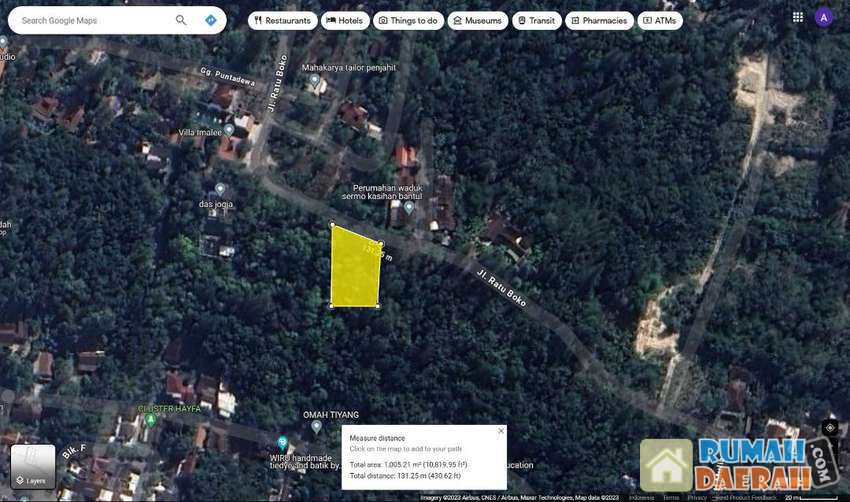The width and height of the screenshot is (850, 502).
Task: Open the Villa Imalee place marker
Action: click(229, 130)
